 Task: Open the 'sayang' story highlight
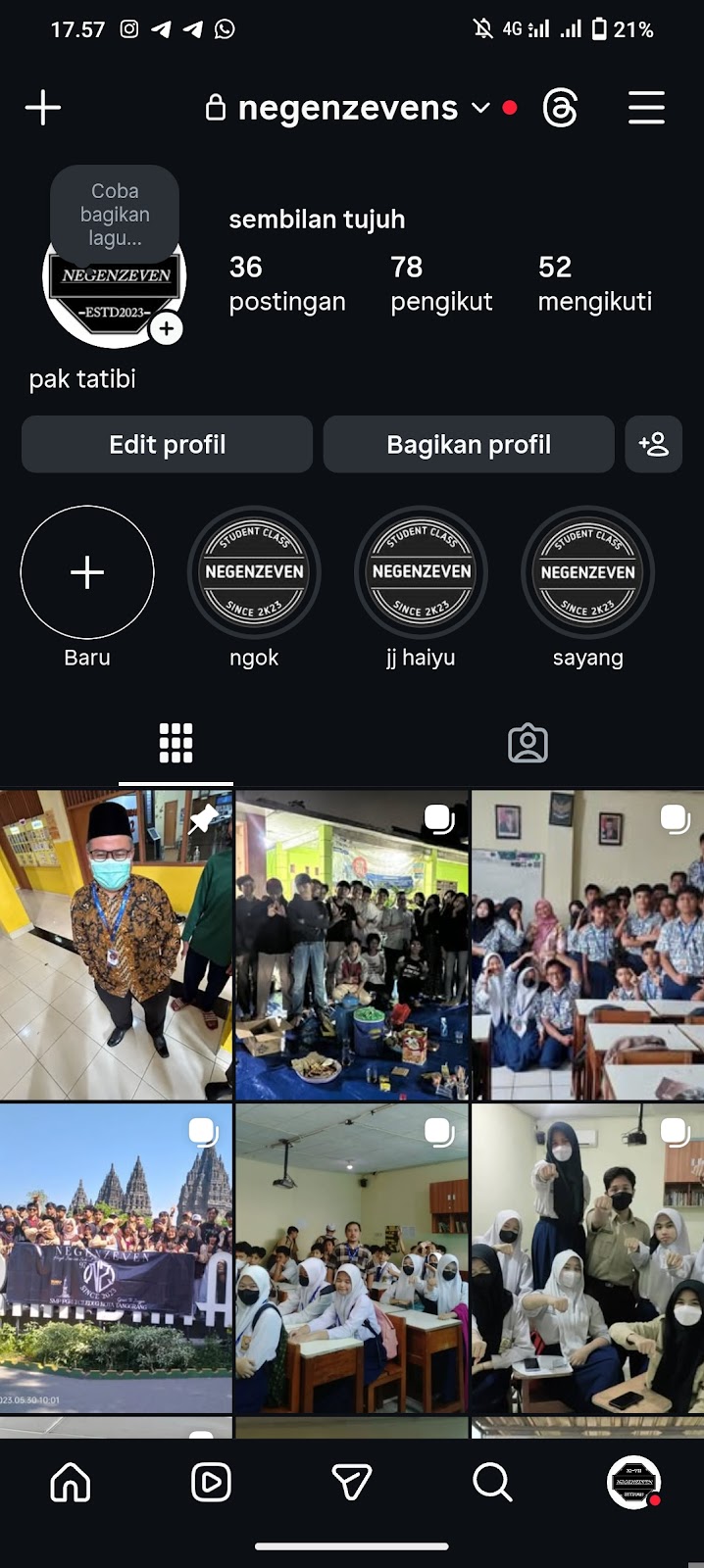(587, 573)
